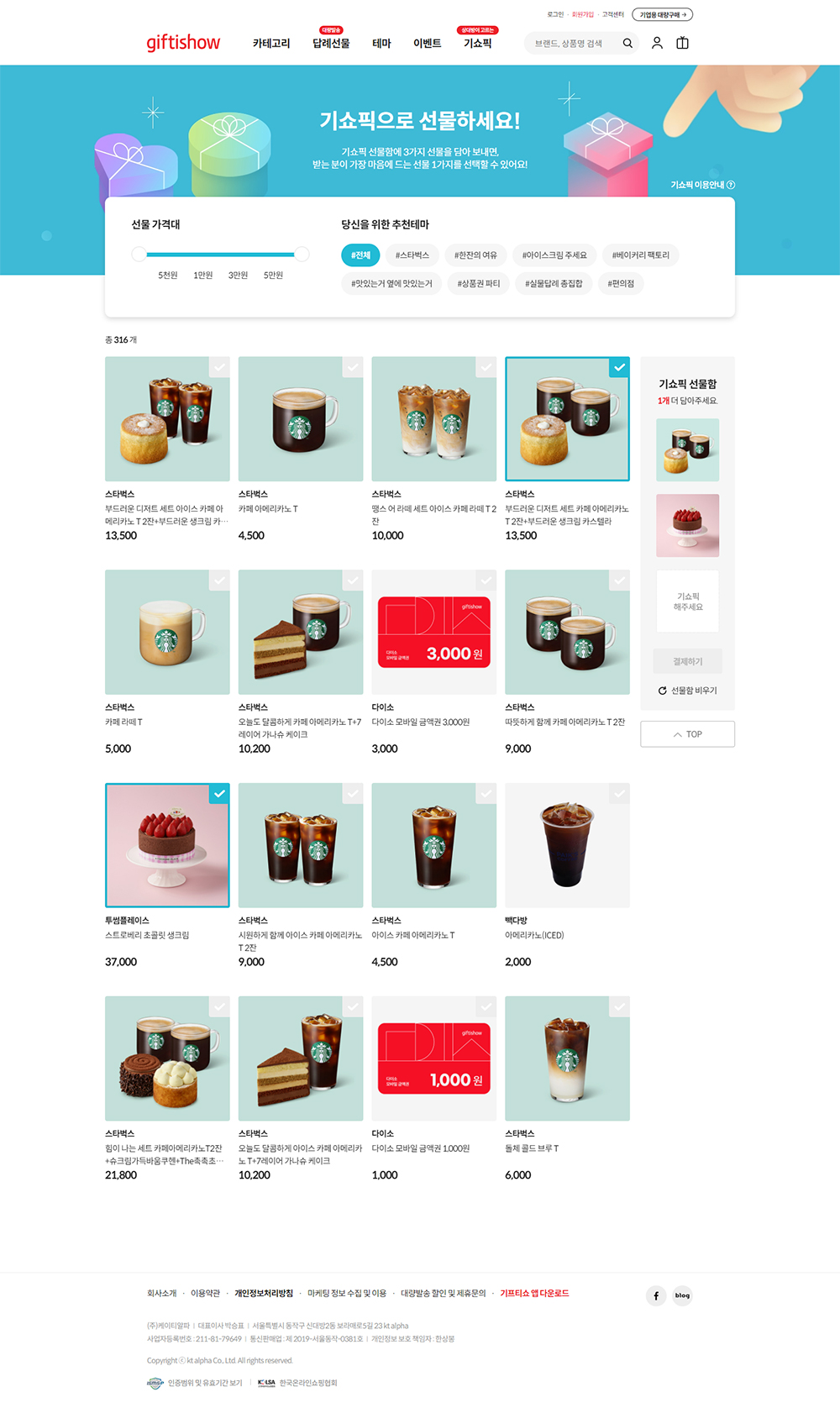
Task: Open the gift box icon in header
Action: 682,43
